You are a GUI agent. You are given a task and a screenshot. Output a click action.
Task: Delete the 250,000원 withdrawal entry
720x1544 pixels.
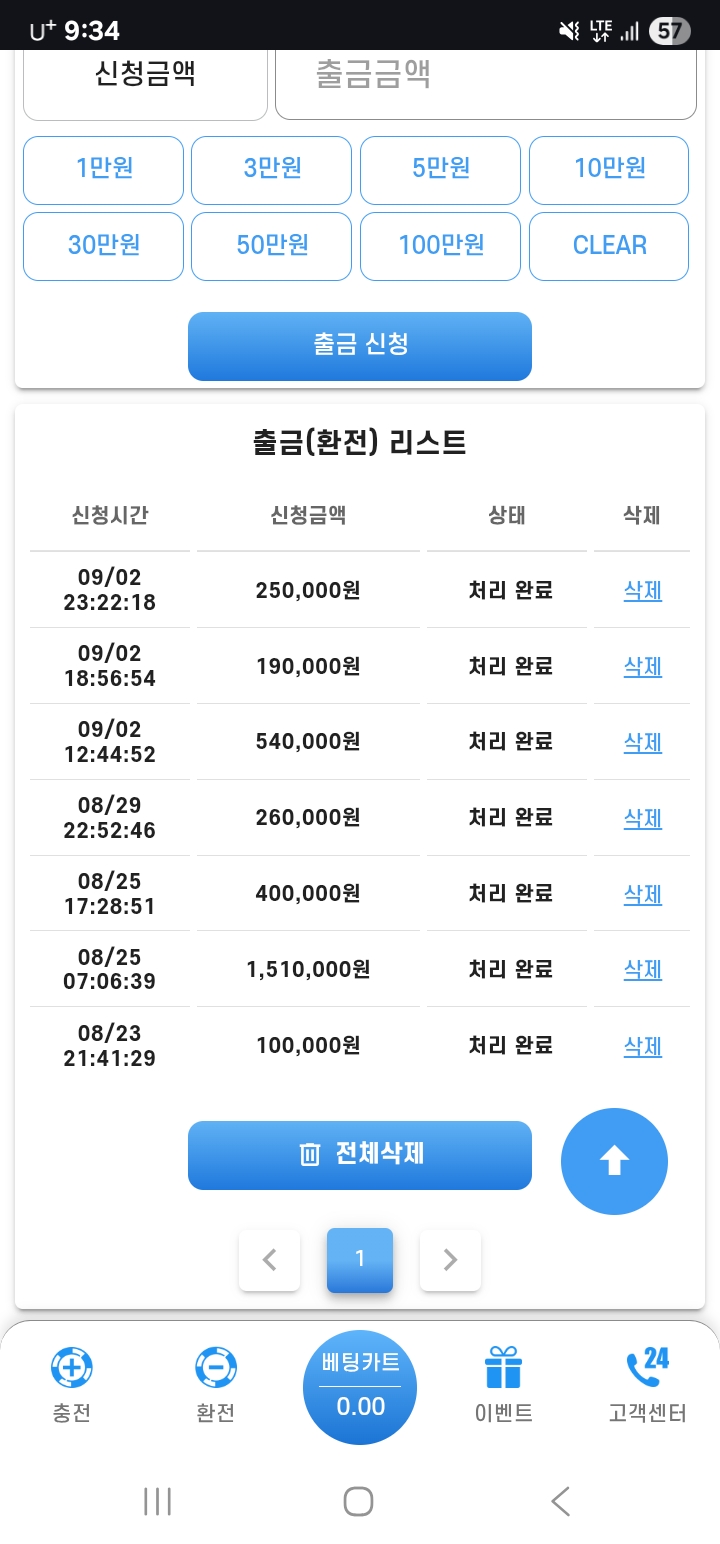(642, 591)
